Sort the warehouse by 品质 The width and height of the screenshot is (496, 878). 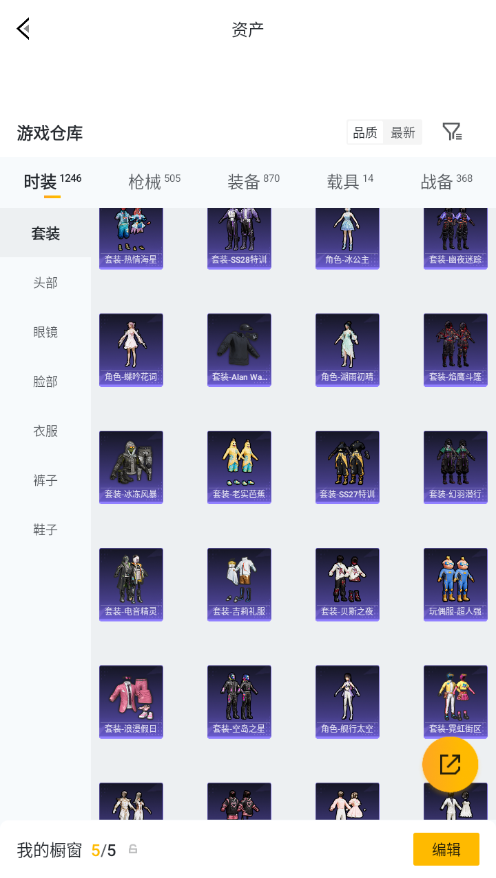click(365, 133)
